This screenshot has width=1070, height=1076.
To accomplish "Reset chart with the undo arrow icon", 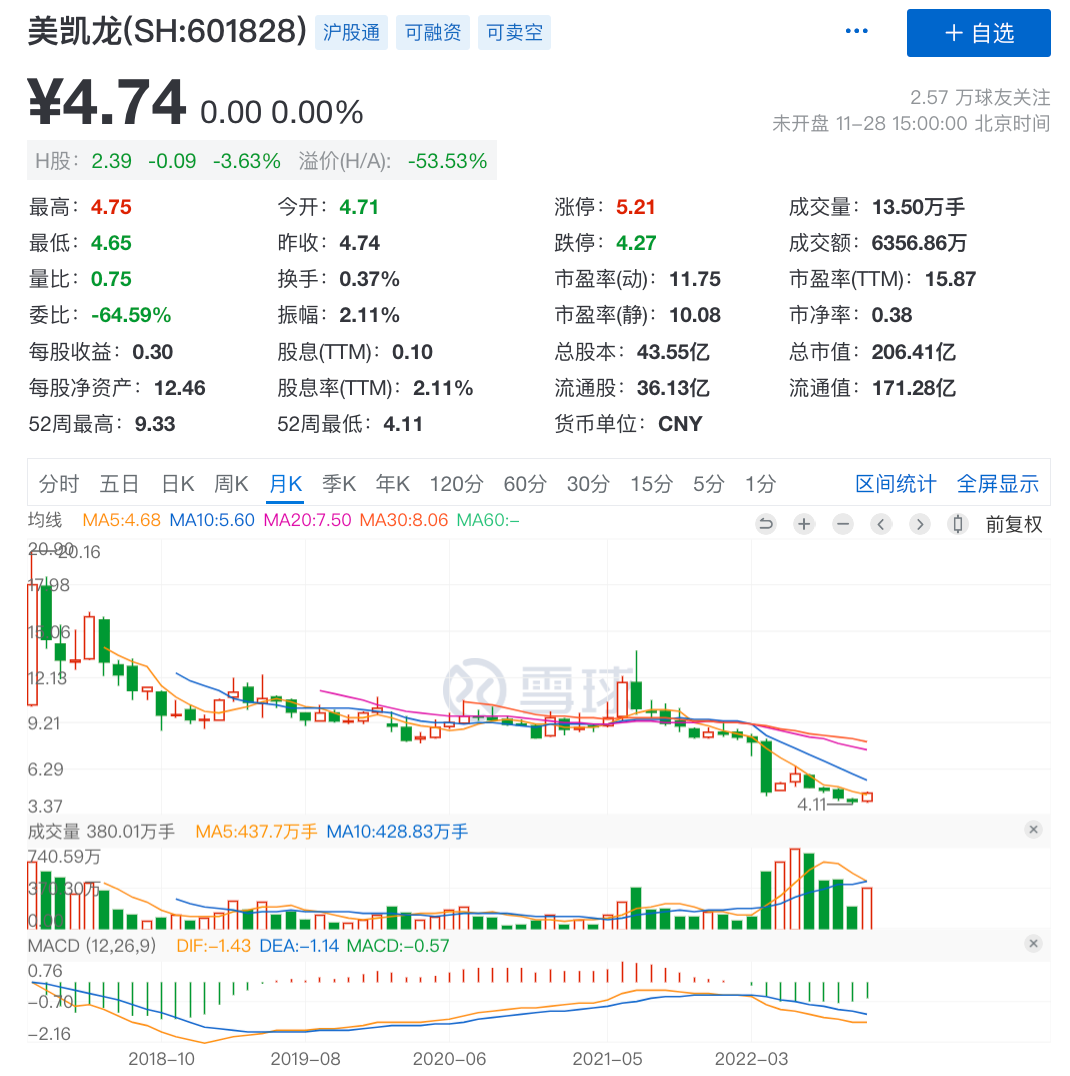I will pyautogui.click(x=766, y=524).
